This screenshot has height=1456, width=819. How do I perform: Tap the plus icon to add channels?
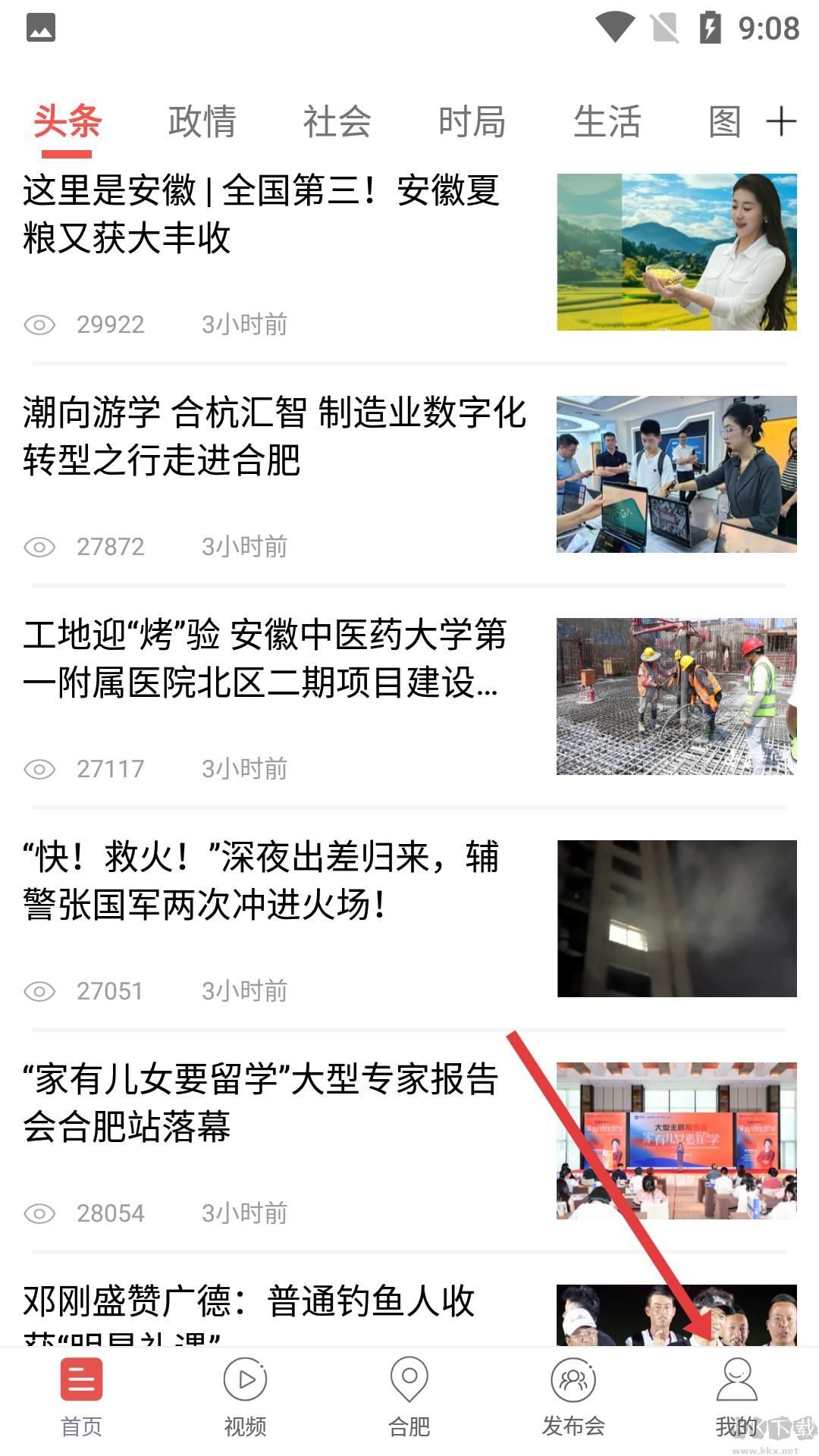[x=781, y=121]
